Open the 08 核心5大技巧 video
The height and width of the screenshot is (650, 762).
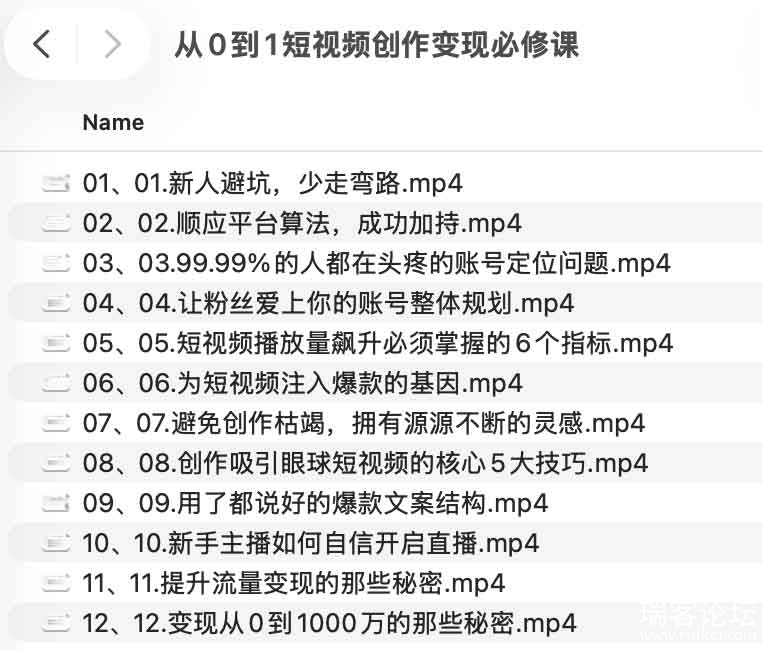point(365,462)
